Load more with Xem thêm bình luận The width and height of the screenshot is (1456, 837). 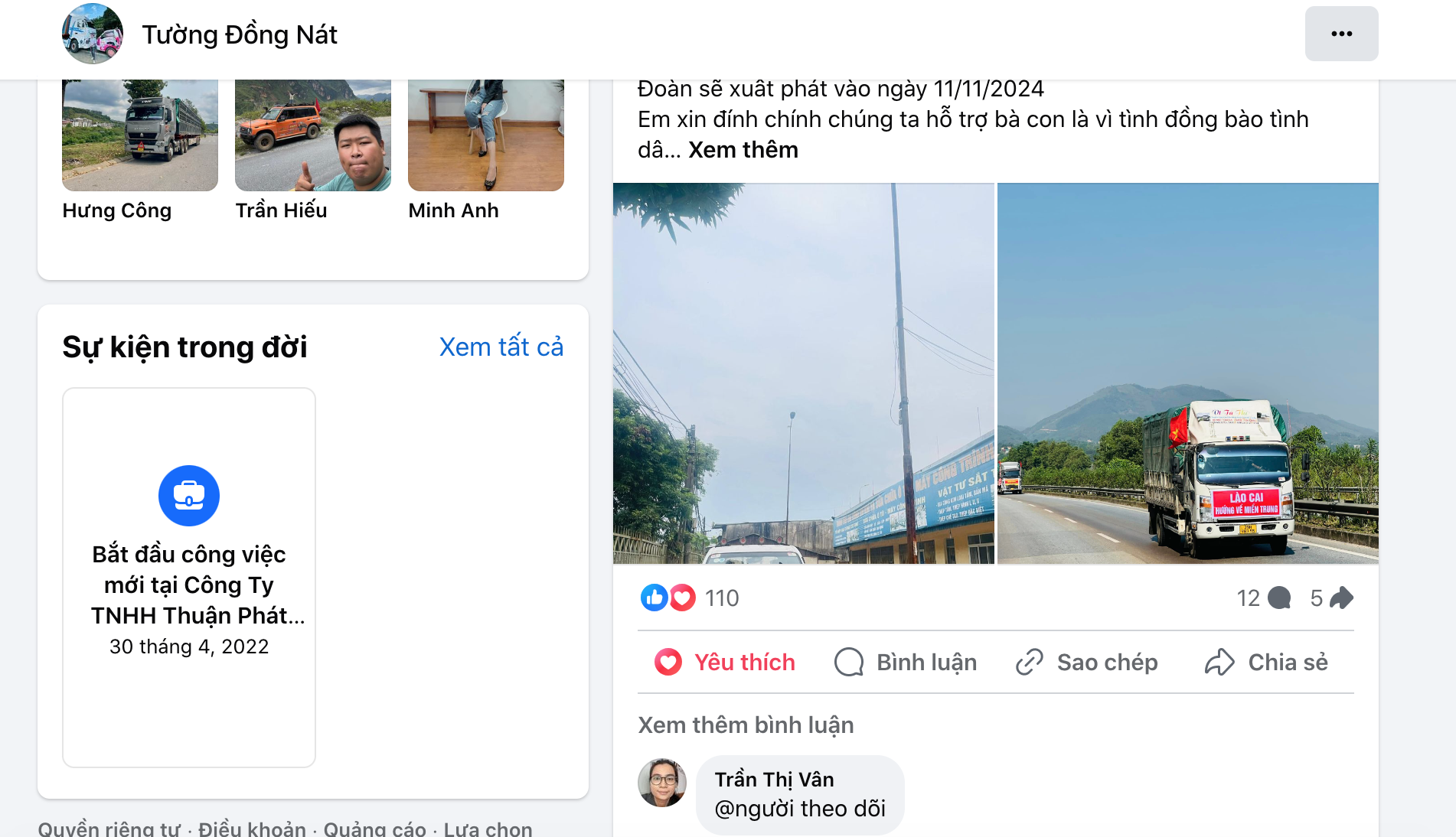click(x=746, y=725)
